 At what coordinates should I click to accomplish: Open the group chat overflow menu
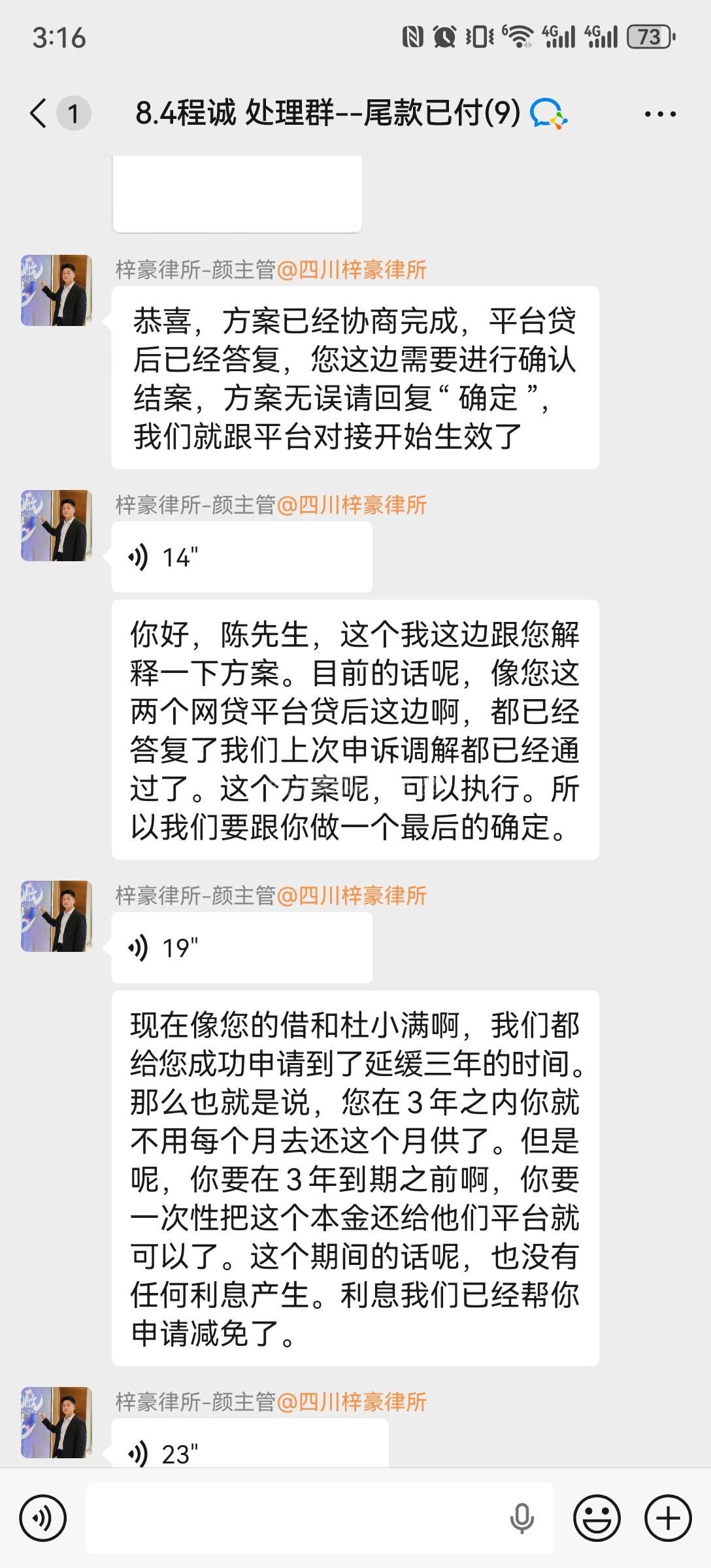point(660,114)
